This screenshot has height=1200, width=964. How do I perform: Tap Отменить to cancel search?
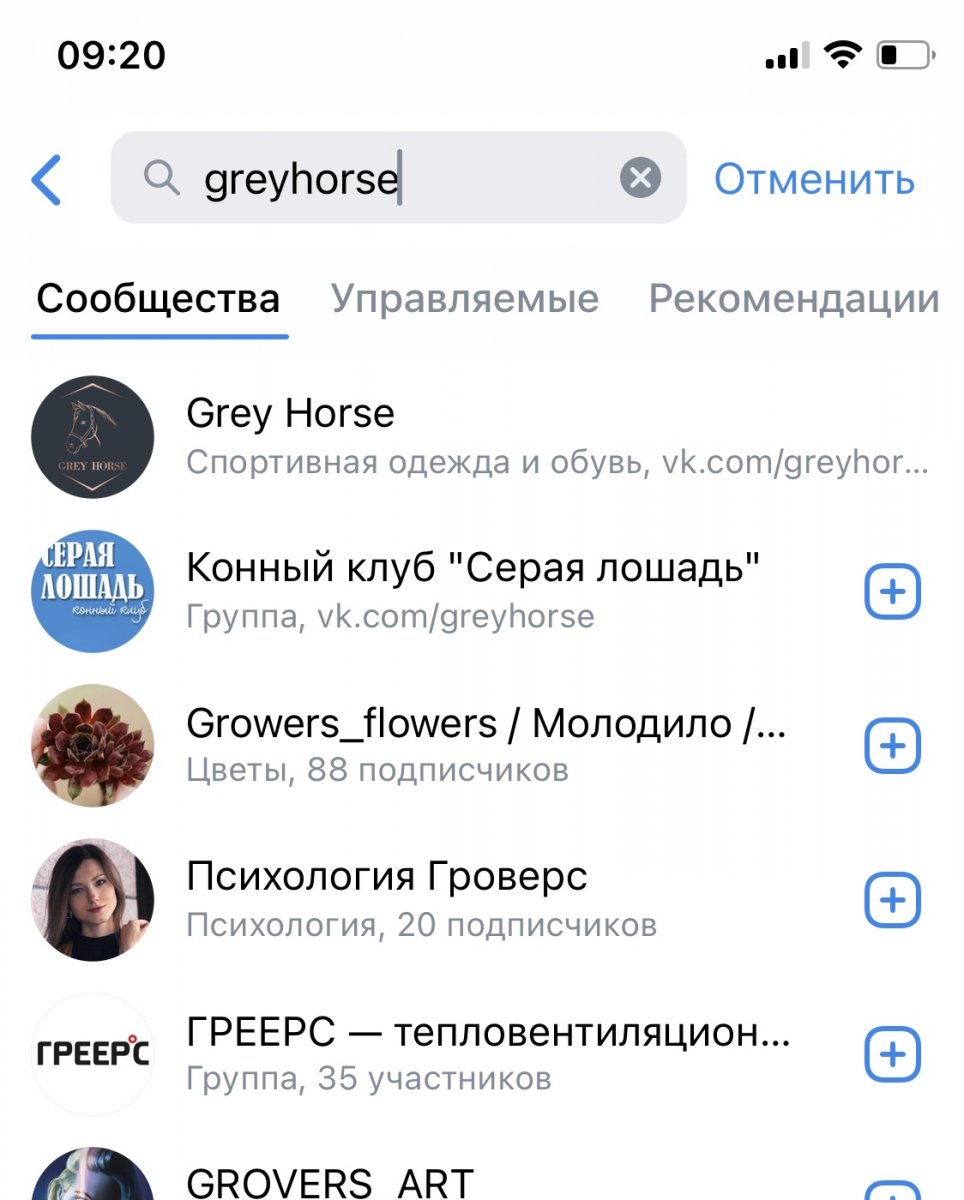[814, 179]
